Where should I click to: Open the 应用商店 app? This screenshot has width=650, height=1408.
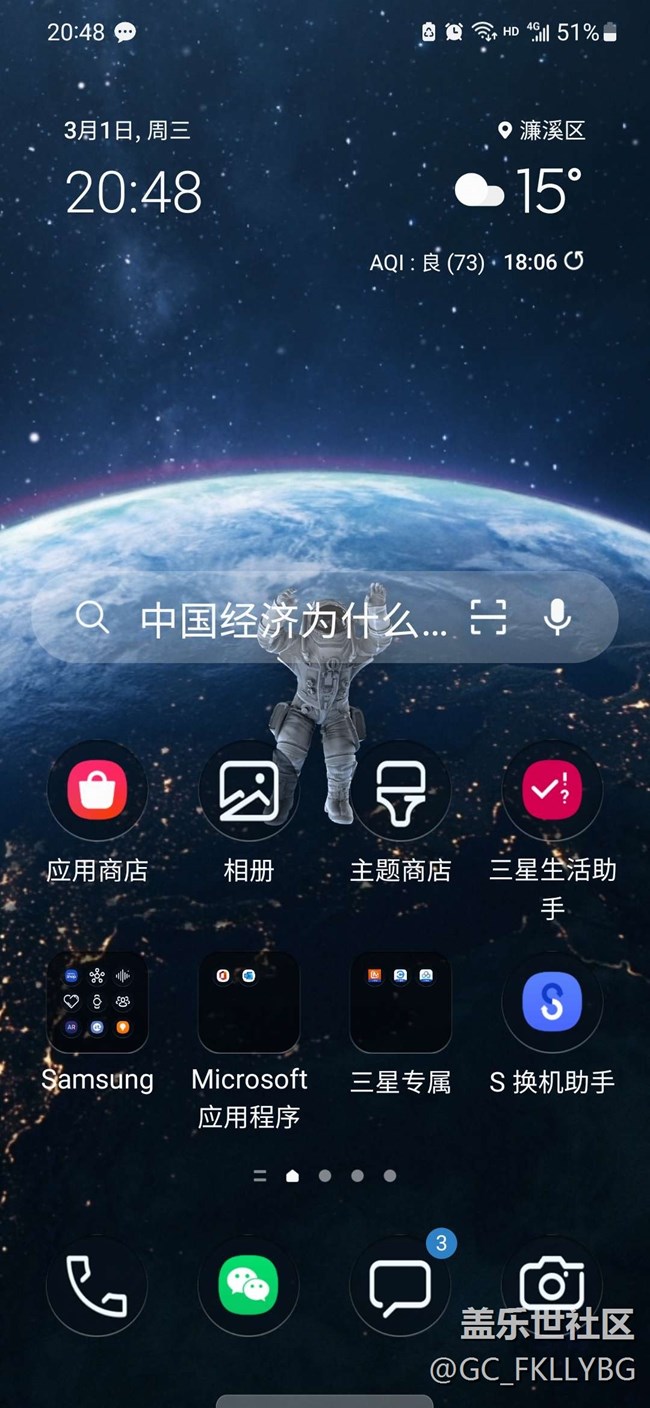tap(97, 790)
